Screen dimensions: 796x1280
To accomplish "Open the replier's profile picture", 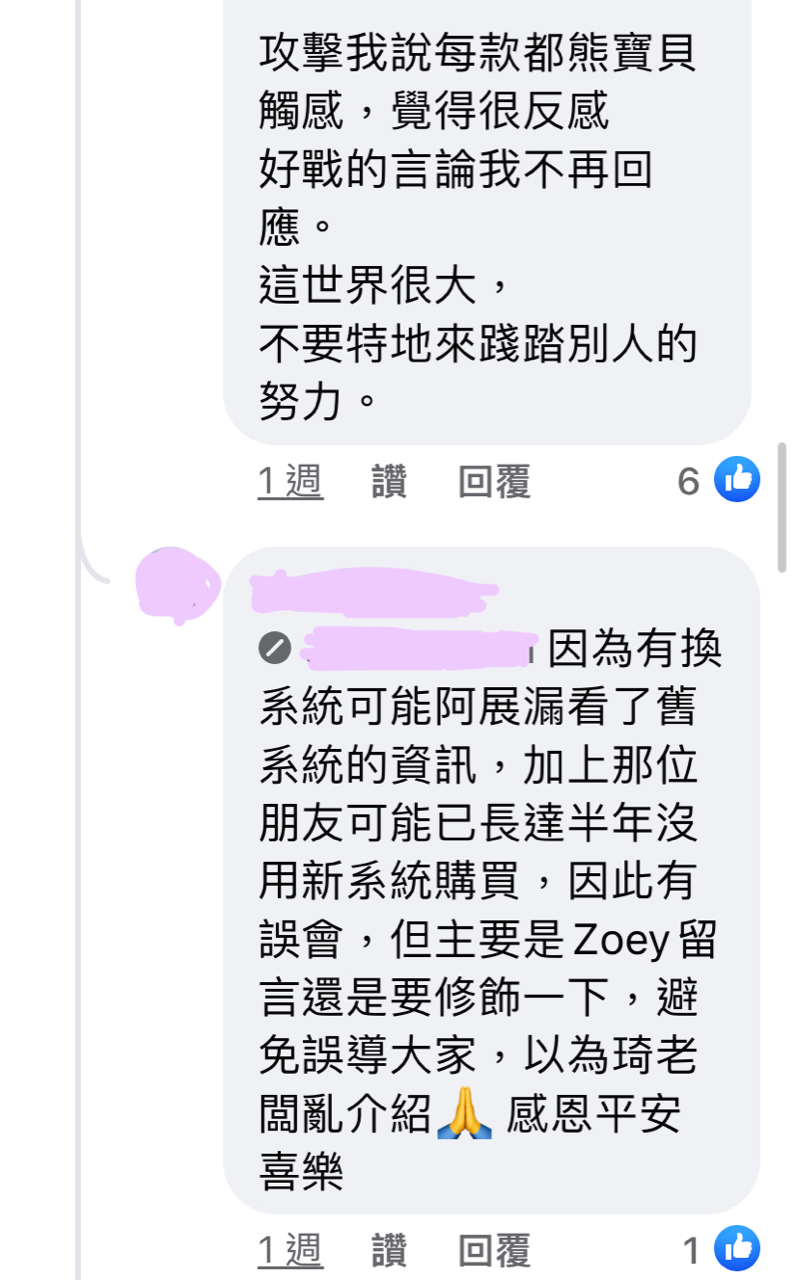I will (x=178, y=585).
